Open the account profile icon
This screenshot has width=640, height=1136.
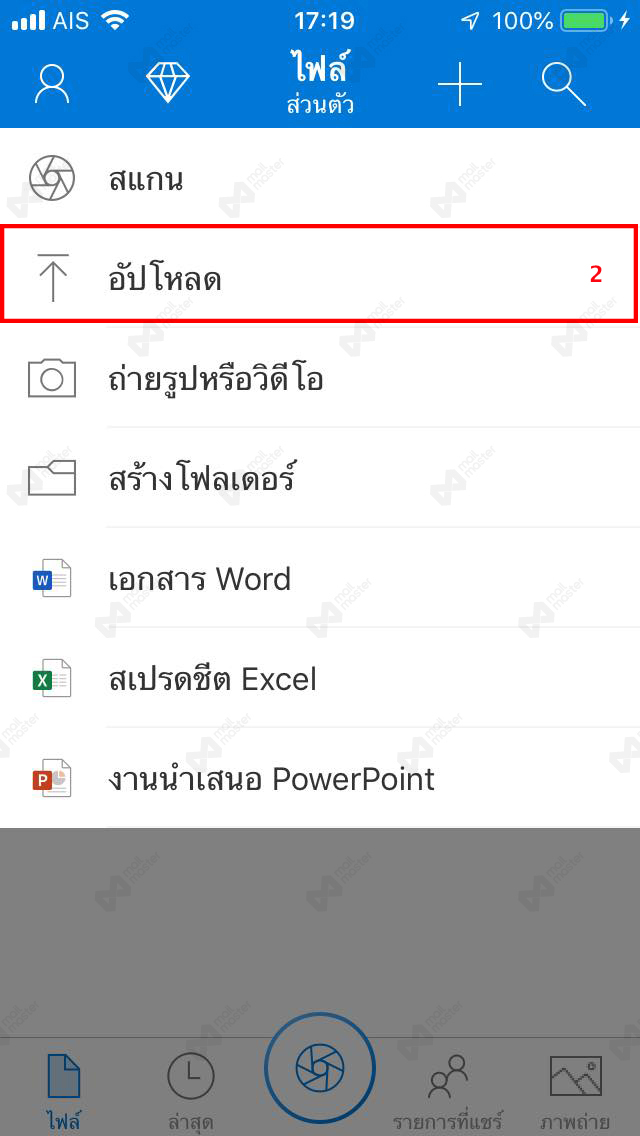tap(52, 84)
